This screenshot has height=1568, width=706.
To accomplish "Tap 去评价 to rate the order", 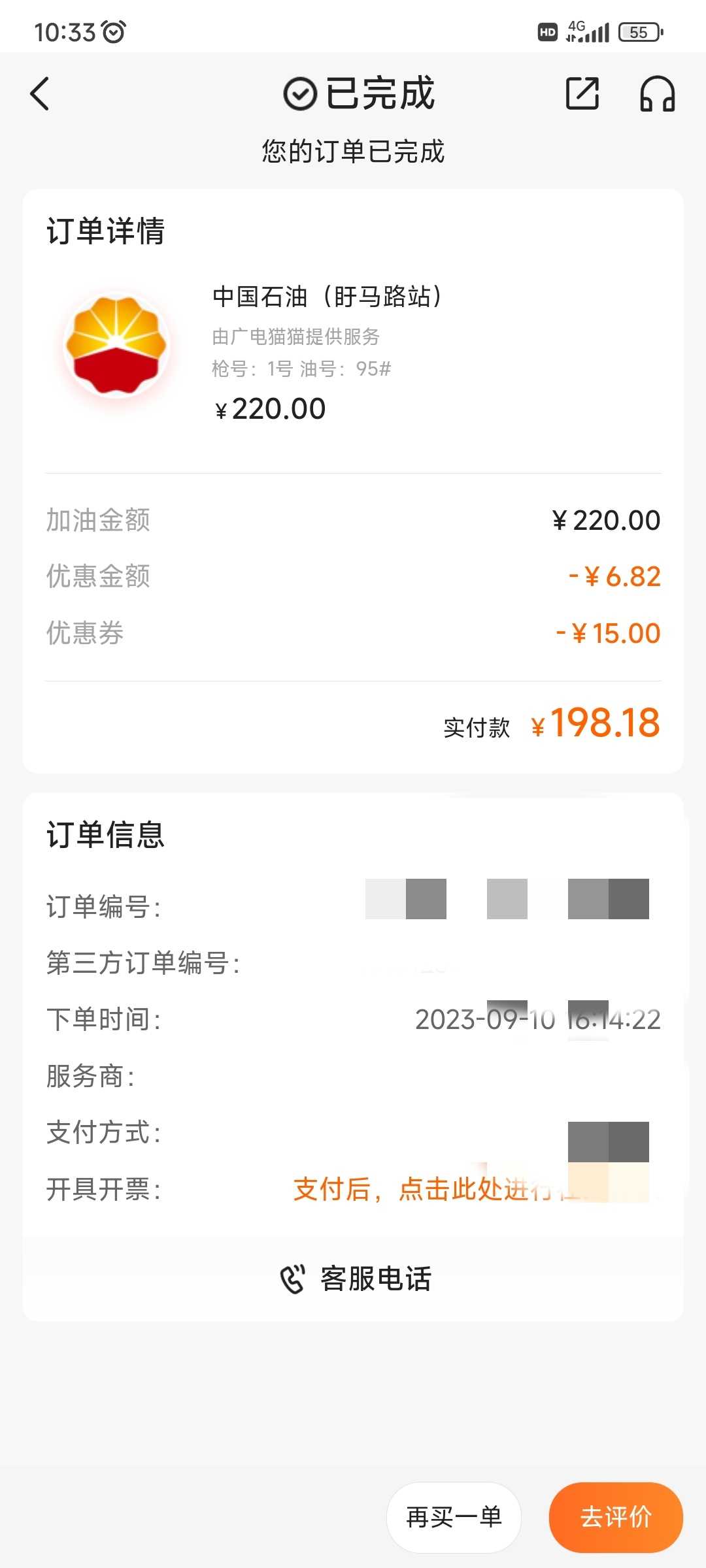I will point(616,1517).
